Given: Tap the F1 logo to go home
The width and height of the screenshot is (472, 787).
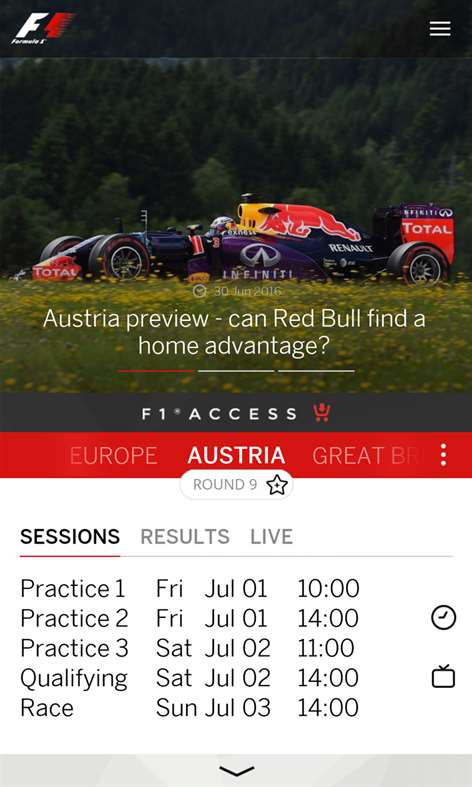Looking at the screenshot, I should pyautogui.click(x=43, y=28).
